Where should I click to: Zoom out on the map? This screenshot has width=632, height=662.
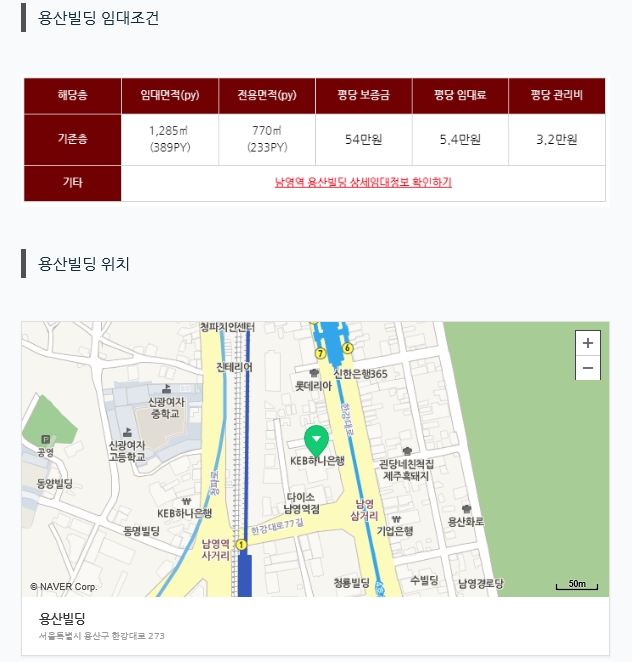588,368
